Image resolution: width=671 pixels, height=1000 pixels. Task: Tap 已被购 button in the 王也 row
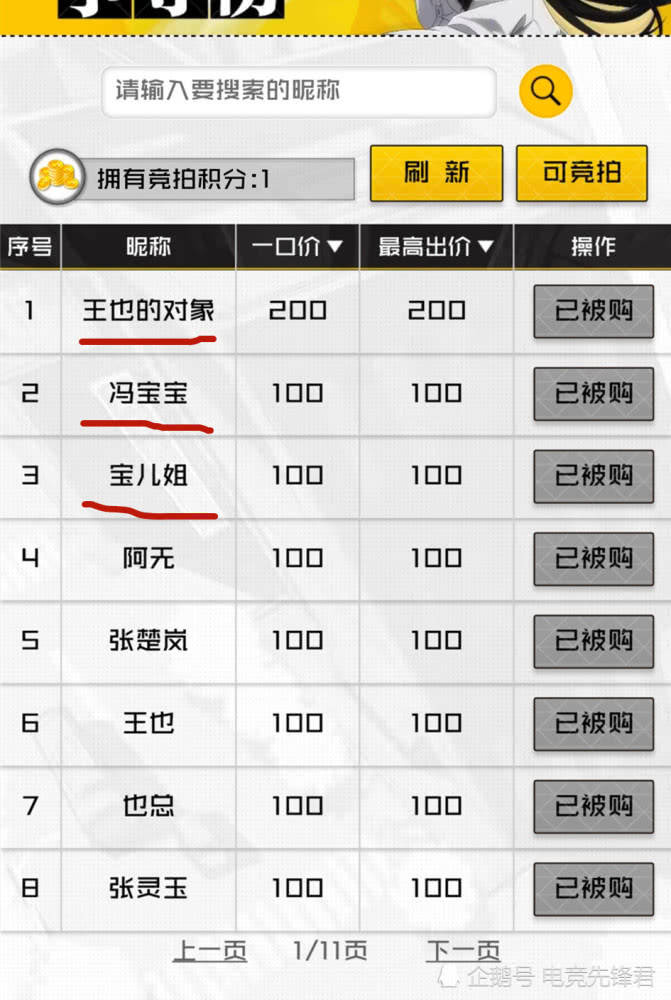(x=593, y=723)
